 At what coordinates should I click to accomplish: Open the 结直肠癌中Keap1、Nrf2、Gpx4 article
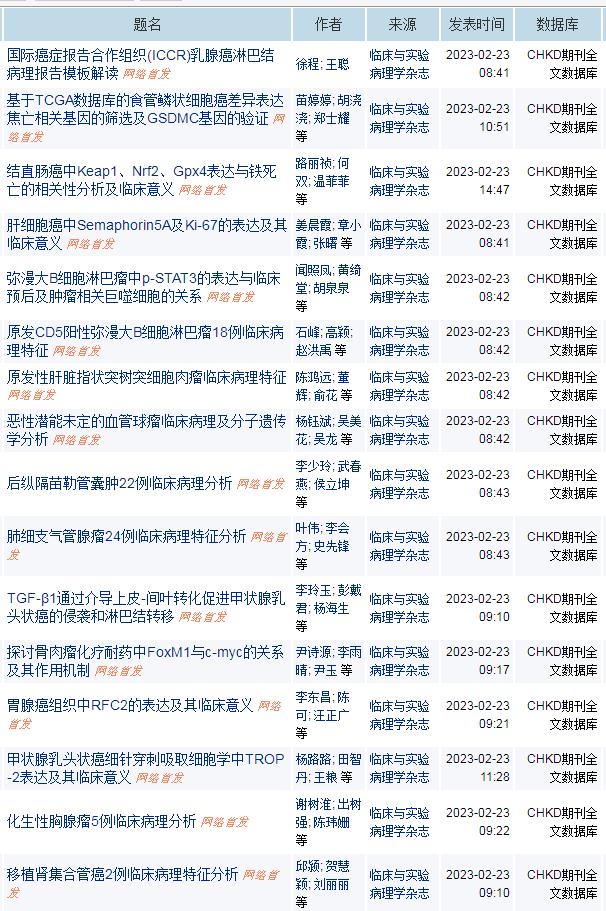pos(138,172)
